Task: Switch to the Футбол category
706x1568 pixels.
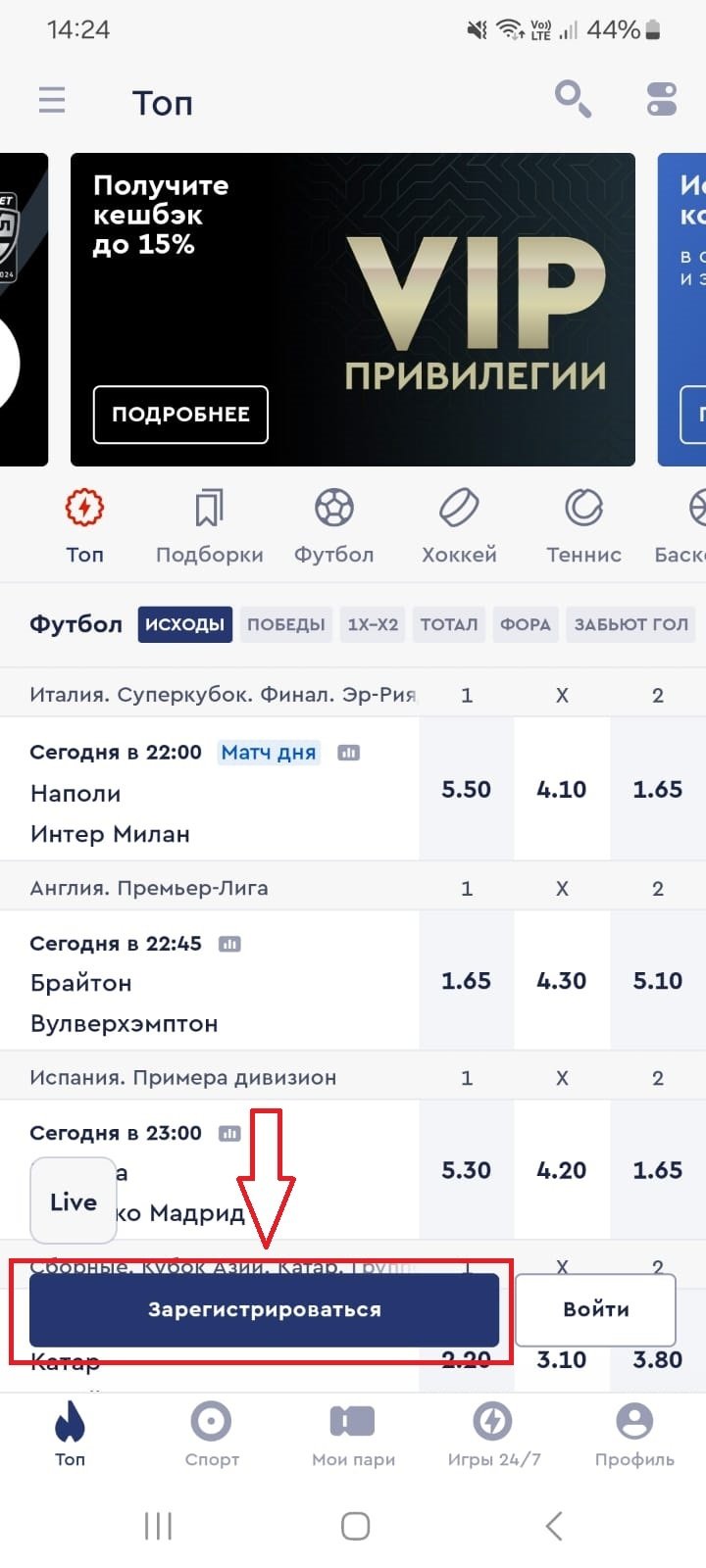Action: pyautogui.click(x=334, y=527)
